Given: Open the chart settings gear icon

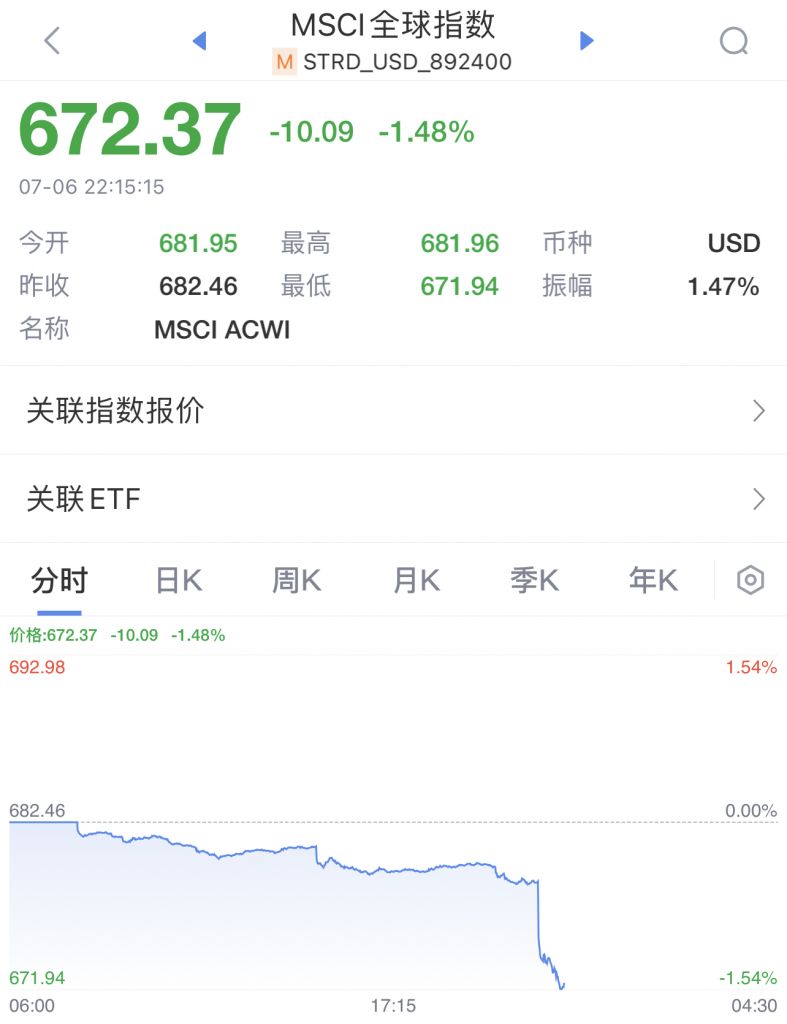Looking at the screenshot, I should (x=749, y=580).
